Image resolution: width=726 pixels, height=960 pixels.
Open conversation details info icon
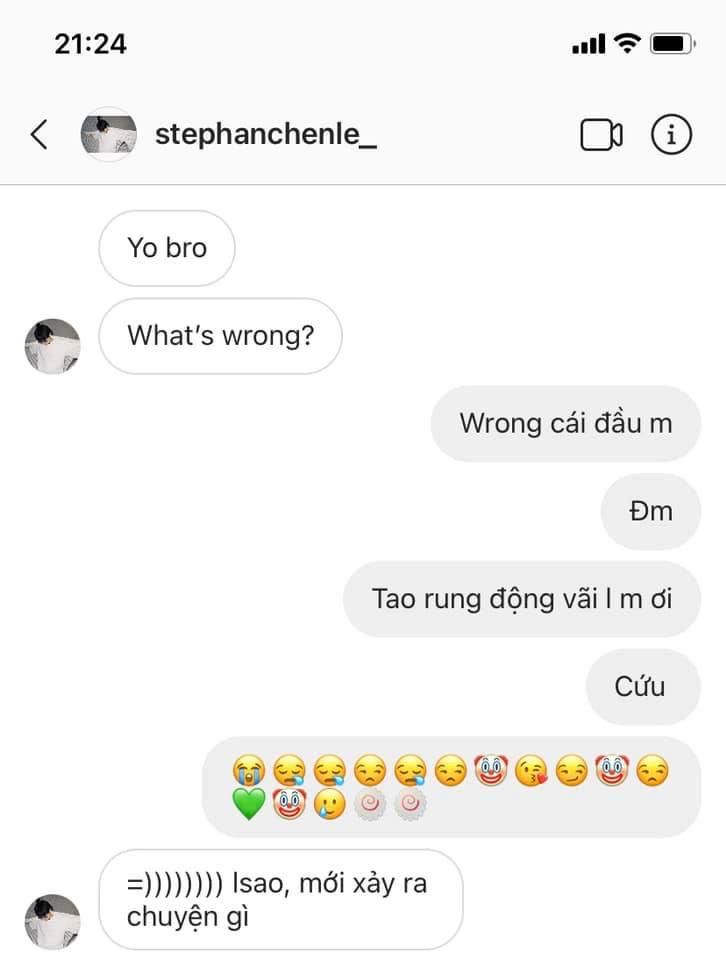click(x=671, y=135)
